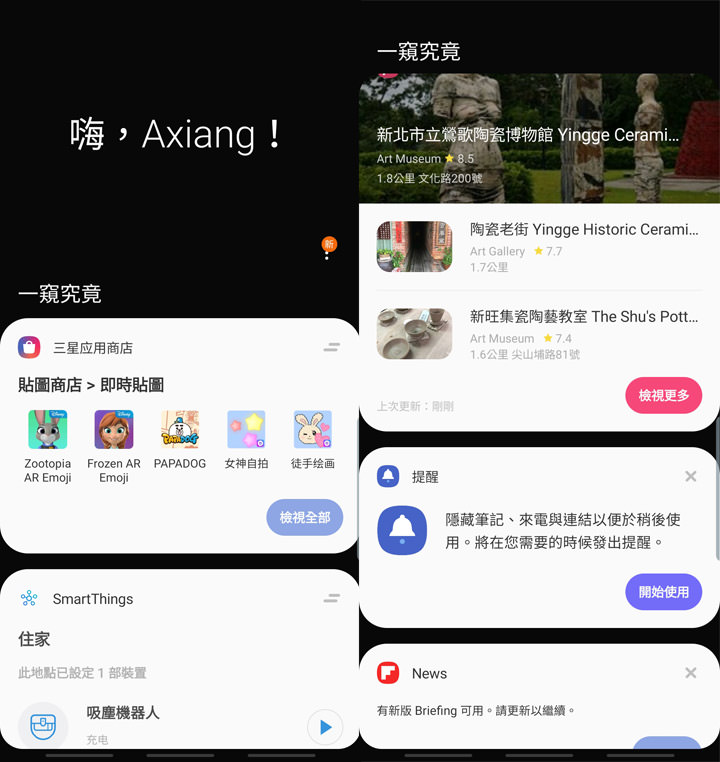Start the robot vacuum with the play button

325,727
